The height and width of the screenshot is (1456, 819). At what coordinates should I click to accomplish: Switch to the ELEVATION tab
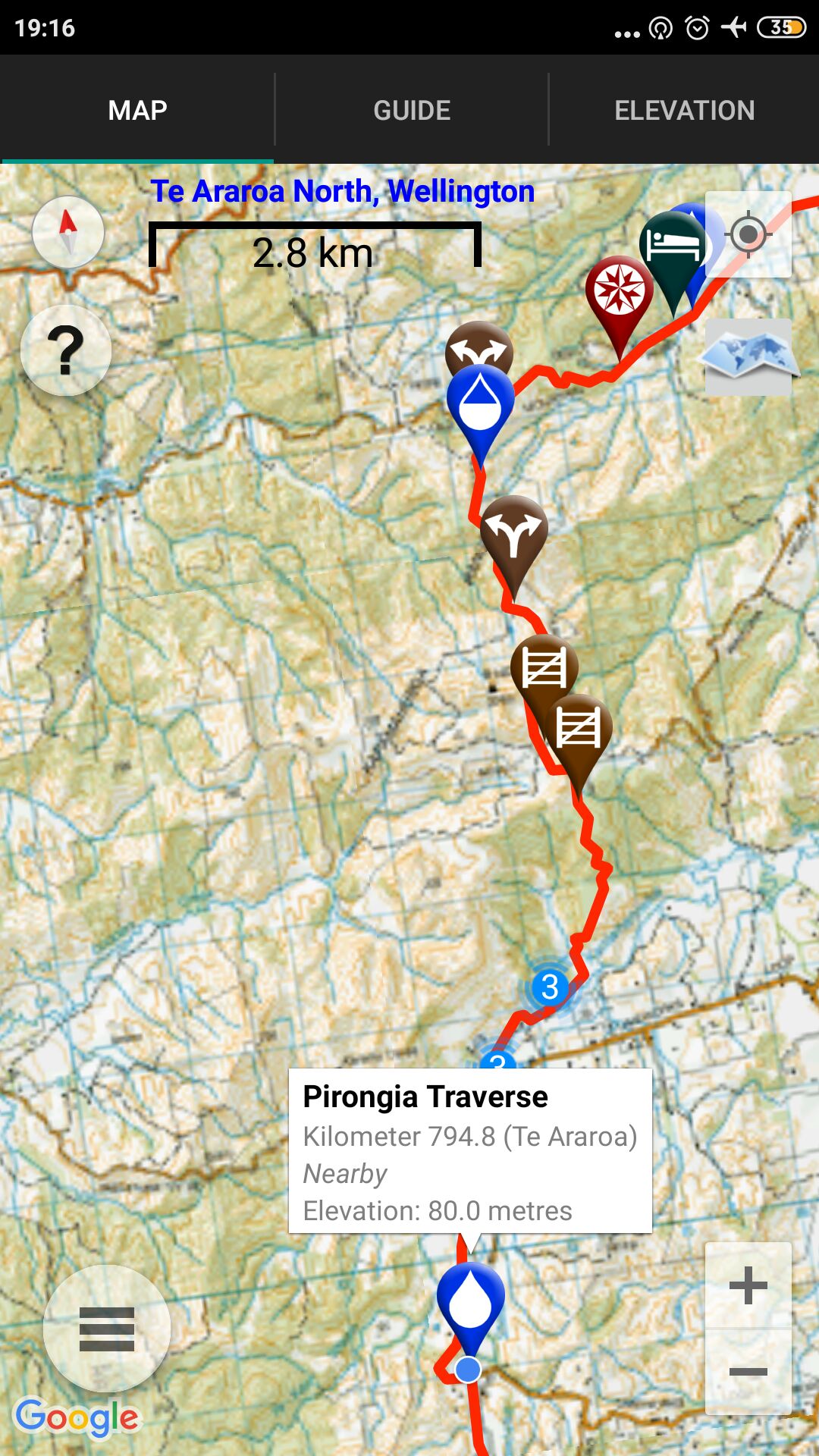coord(684,111)
